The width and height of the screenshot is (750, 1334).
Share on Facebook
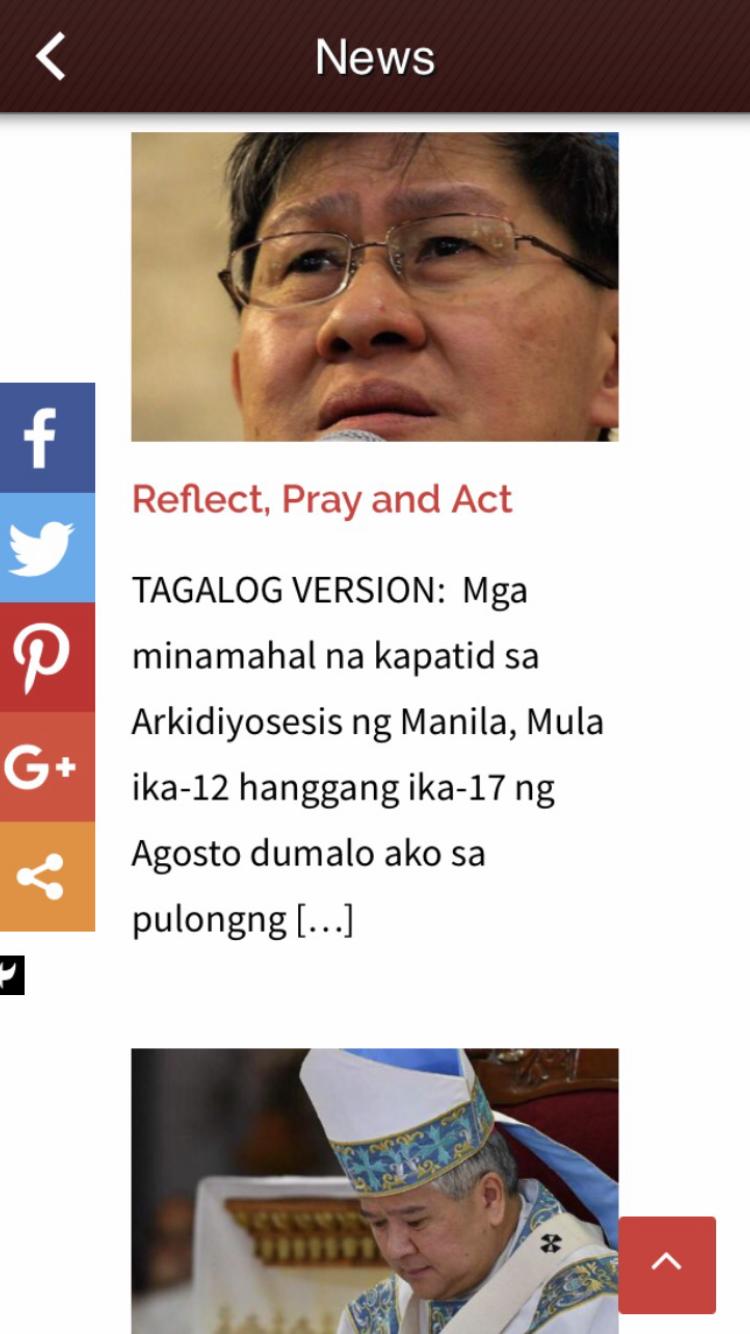pos(46,438)
